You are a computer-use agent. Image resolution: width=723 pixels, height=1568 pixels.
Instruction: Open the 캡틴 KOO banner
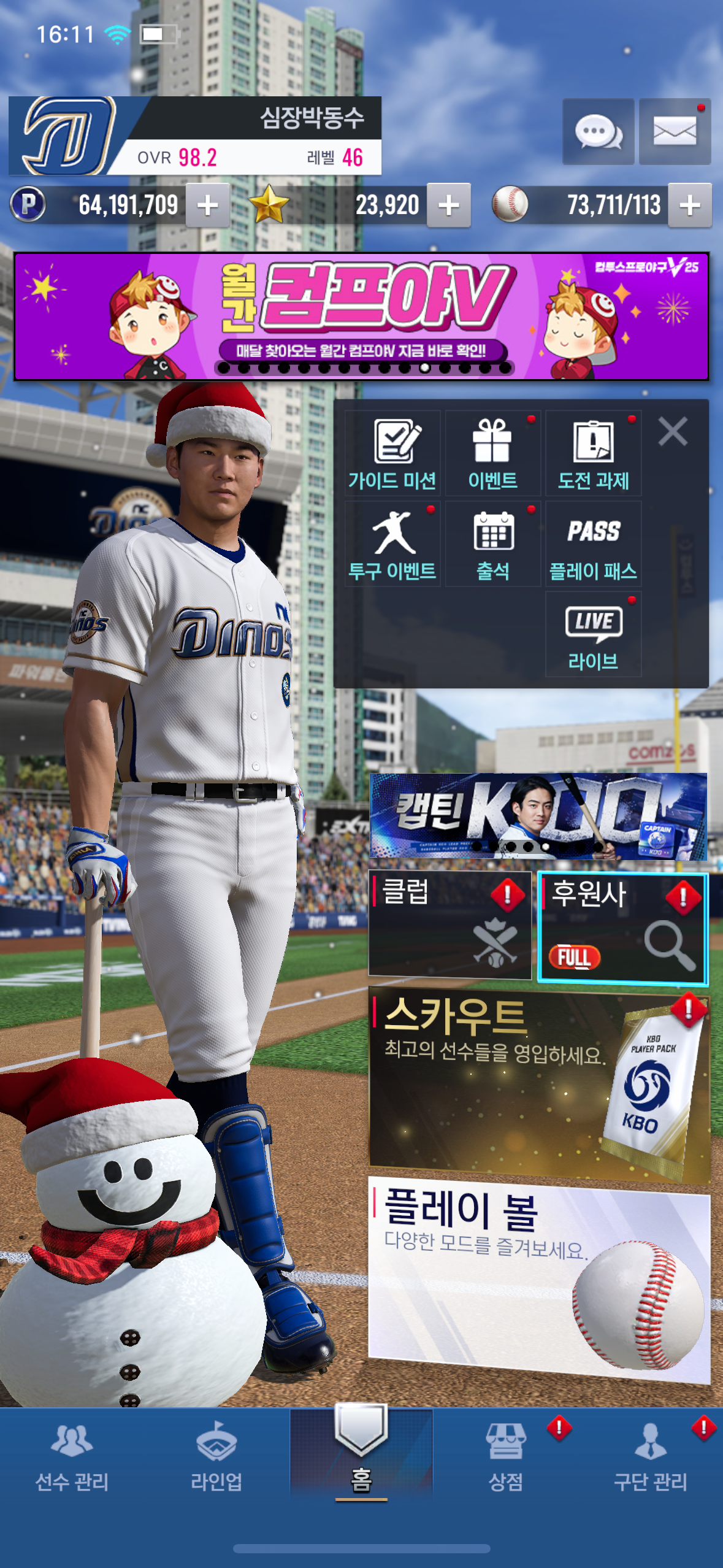pos(538,816)
